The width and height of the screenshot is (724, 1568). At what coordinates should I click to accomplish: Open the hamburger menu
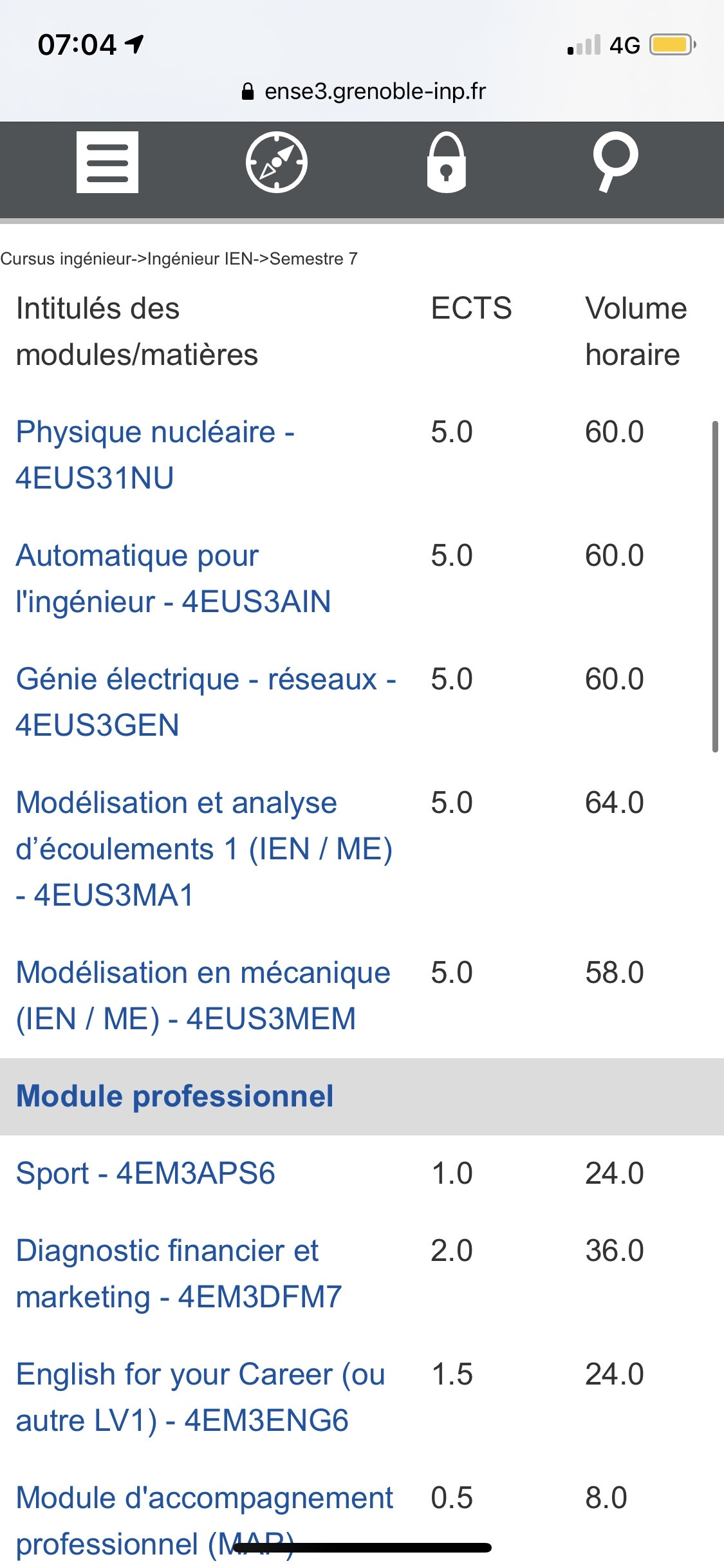click(x=107, y=162)
